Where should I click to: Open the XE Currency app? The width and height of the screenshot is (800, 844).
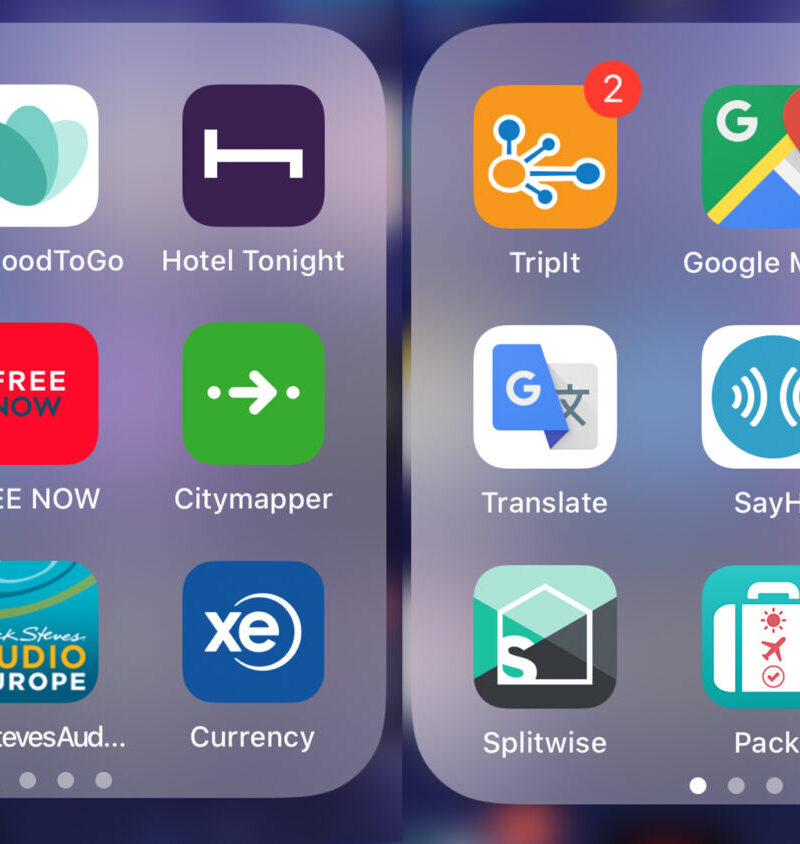tap(253, 632)
